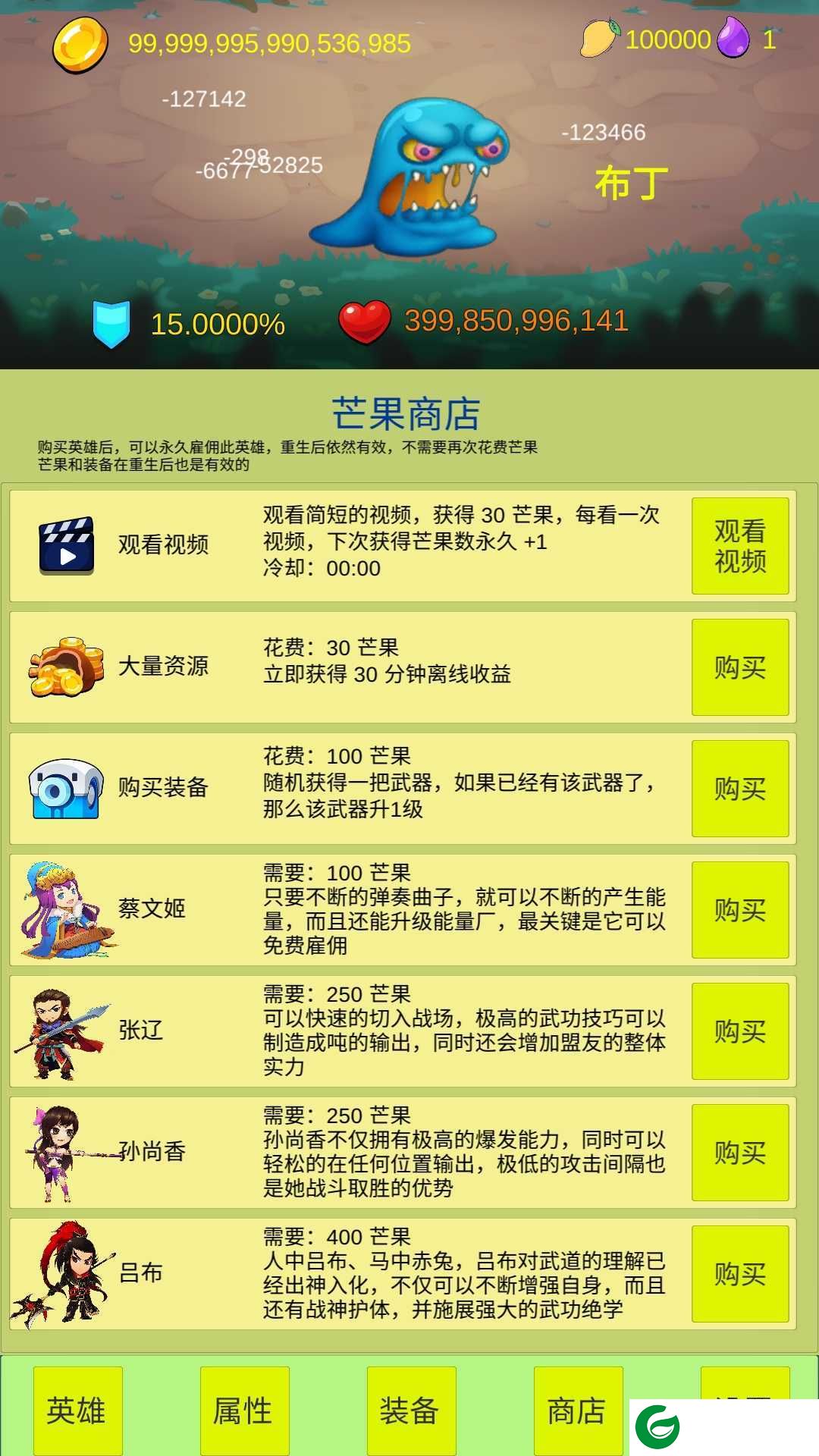Open the 属性 tab
This screenshot has height=1456, width=819.
[244, 1411]
